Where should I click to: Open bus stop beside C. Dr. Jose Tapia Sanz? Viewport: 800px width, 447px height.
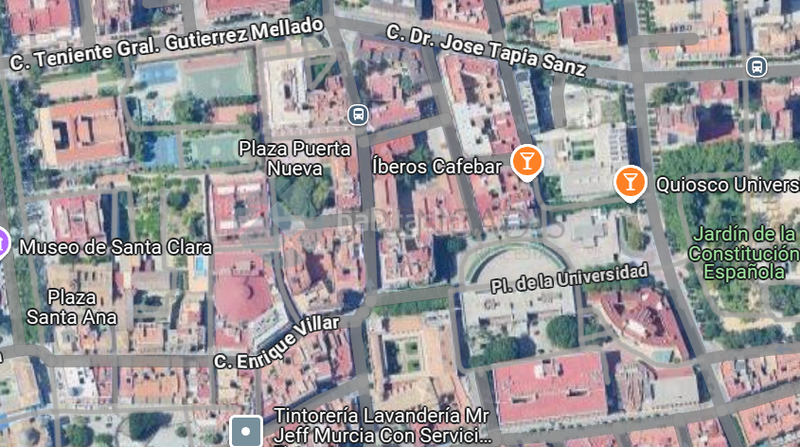point(756,67)
